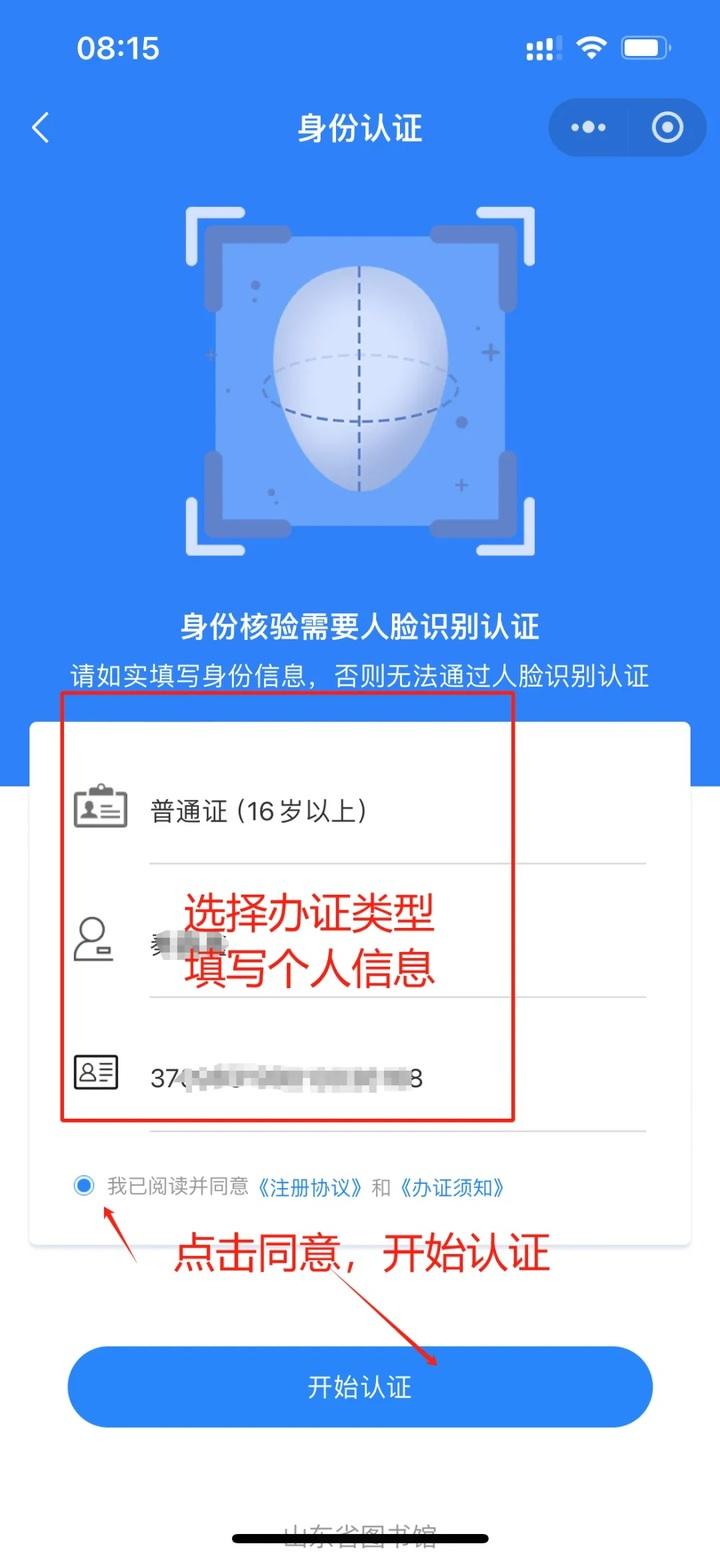Toggle the 我已阅读并同意 agreement radio button
720x1558 pixels.
84,1186
